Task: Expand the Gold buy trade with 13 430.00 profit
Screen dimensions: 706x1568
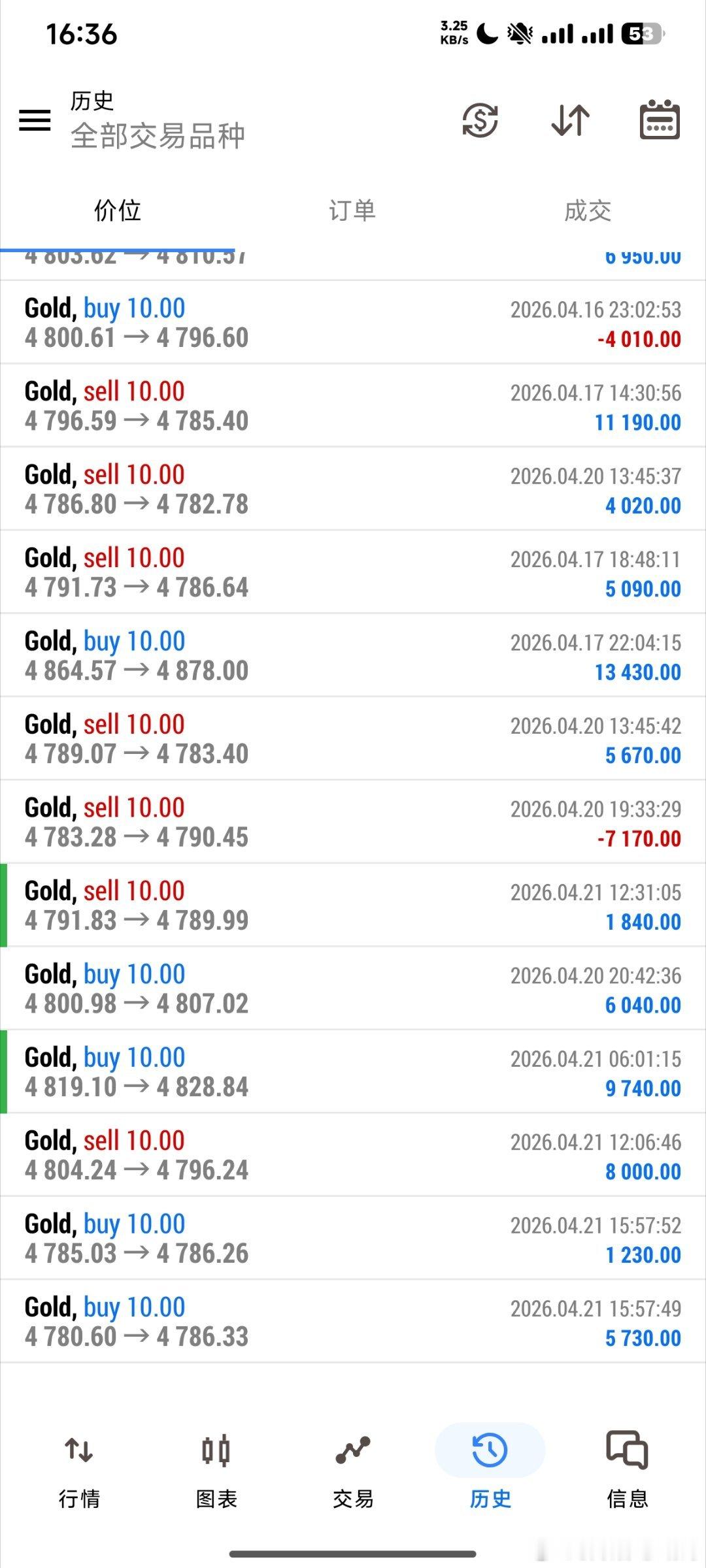Action: (353, 655)
